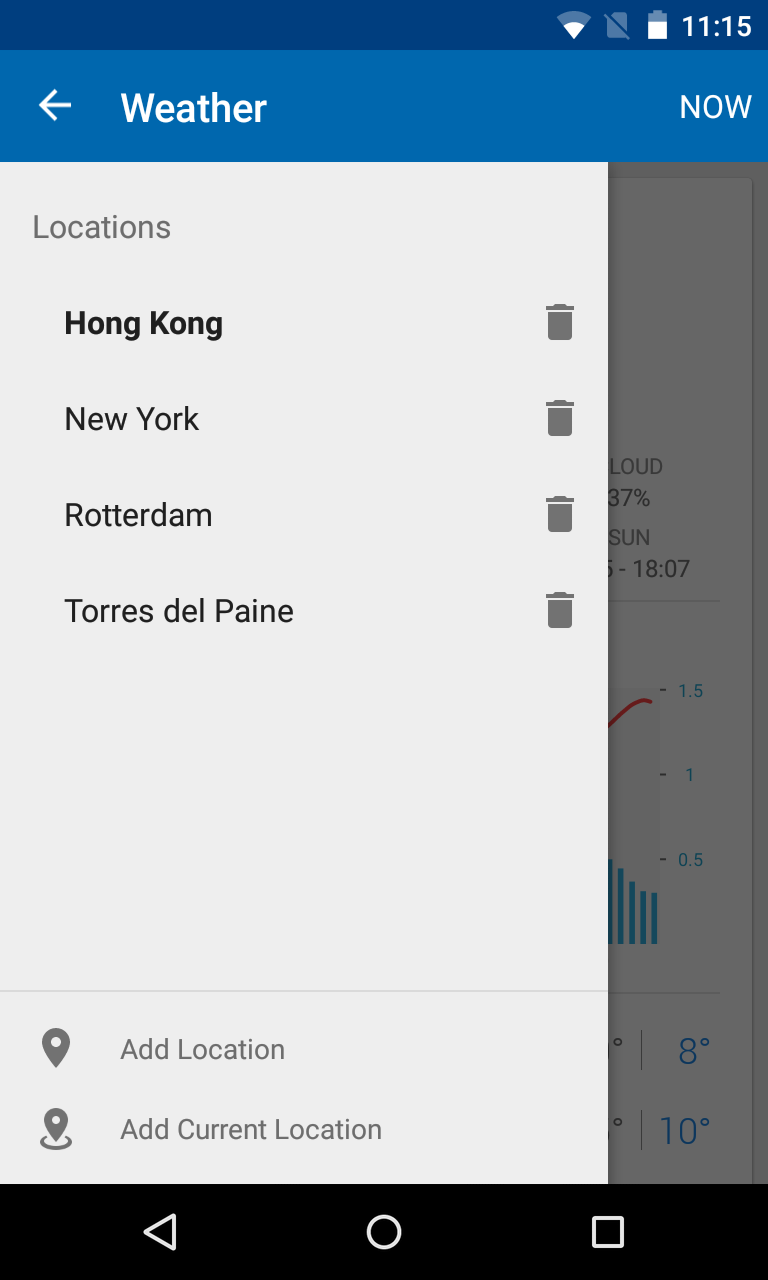768x1280 pixels.
Task: Add Current Location to the list
Action: (250, 1129)
